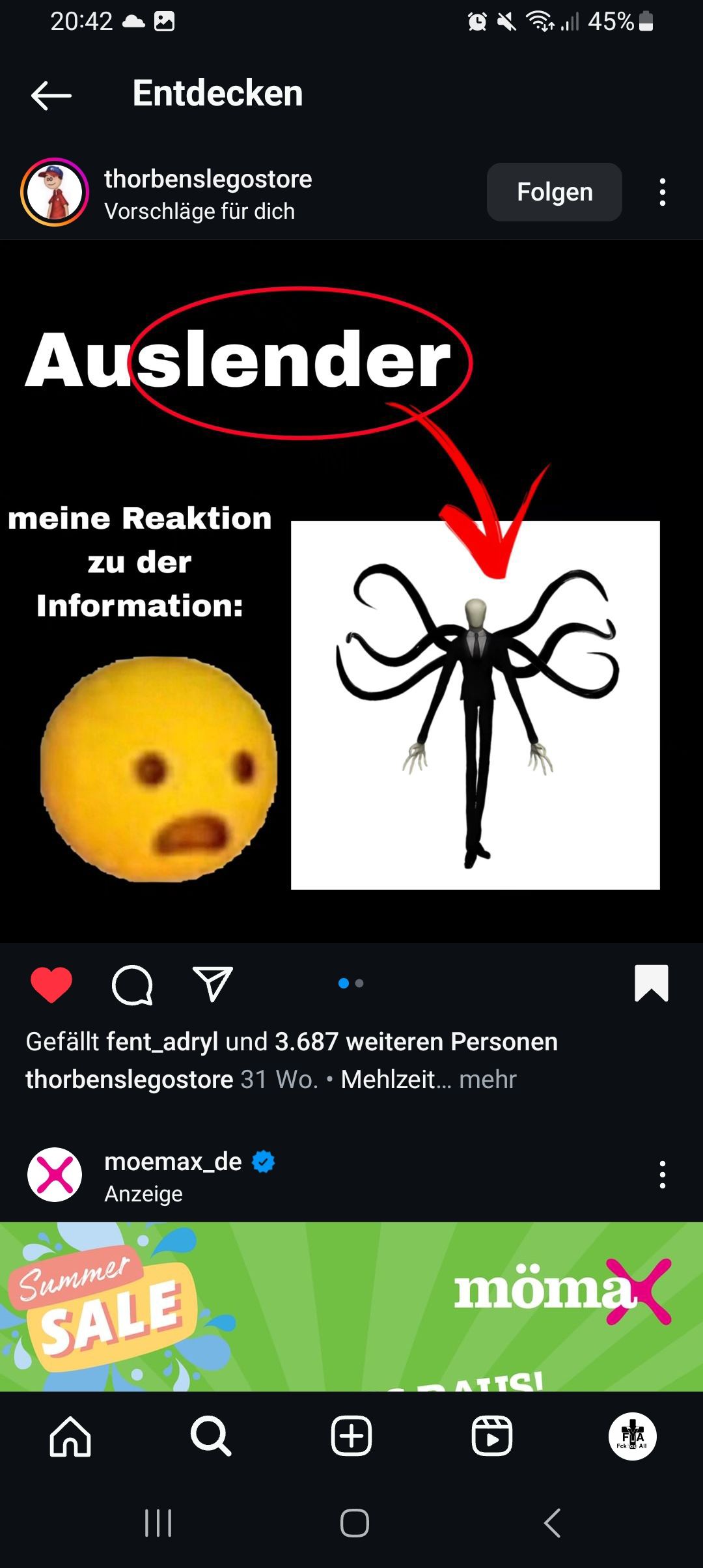Open the Search and explore tab
This screenshot has height=1568, width=703.
211,1436
